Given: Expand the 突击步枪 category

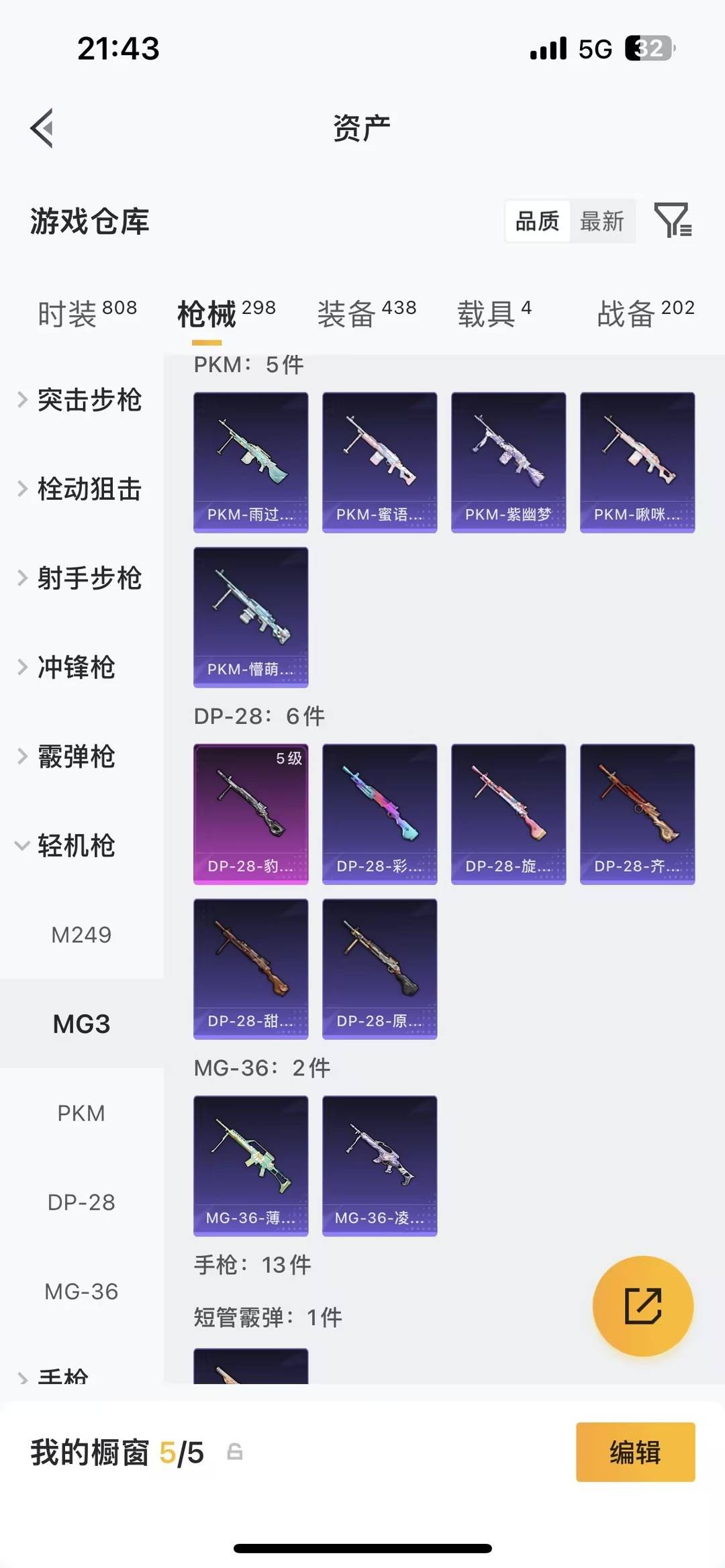Looking at the screenshot, I should coord(89,401).
